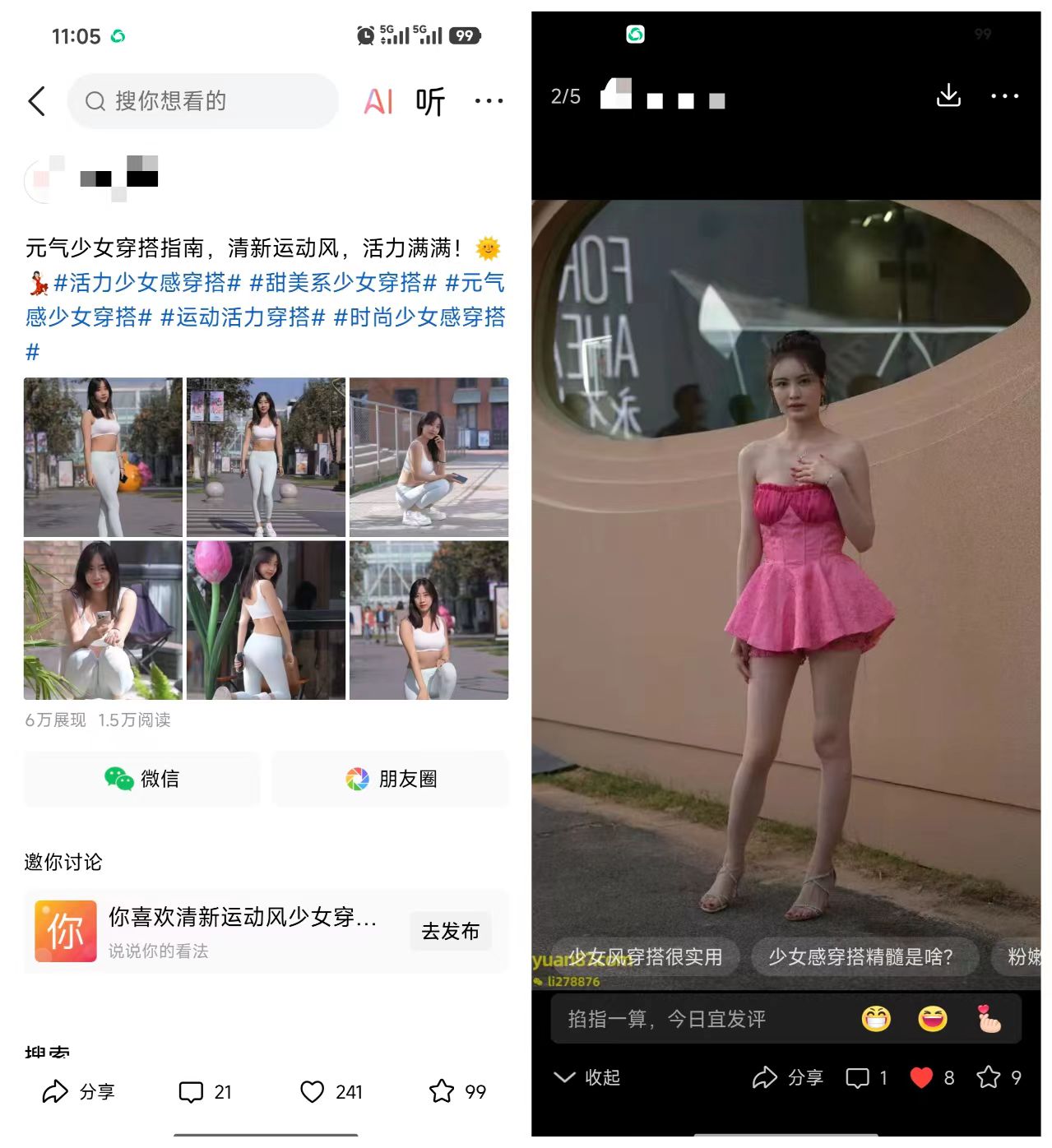Screen dimensions: 1052x1148
Task: Tap the red heart showing 8 likes
Action: click(923, 1077)
